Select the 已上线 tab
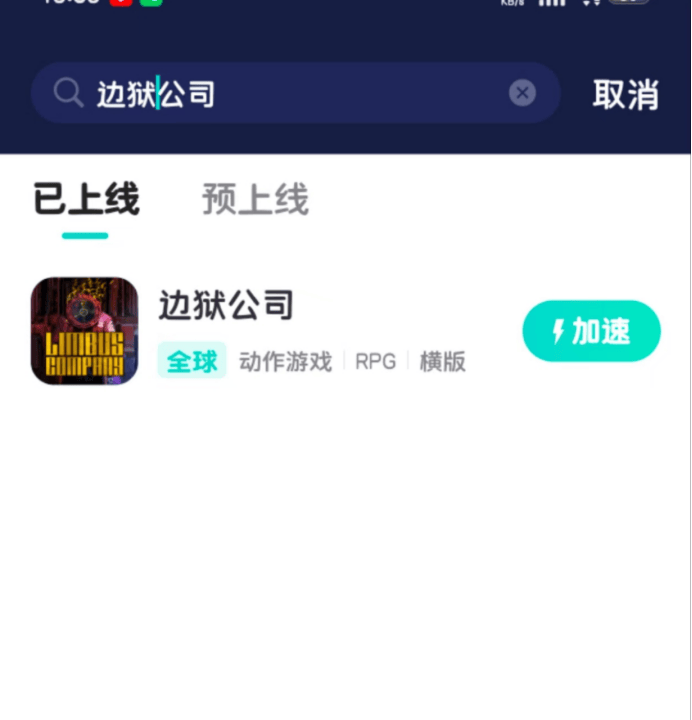 tap(86, 199)
